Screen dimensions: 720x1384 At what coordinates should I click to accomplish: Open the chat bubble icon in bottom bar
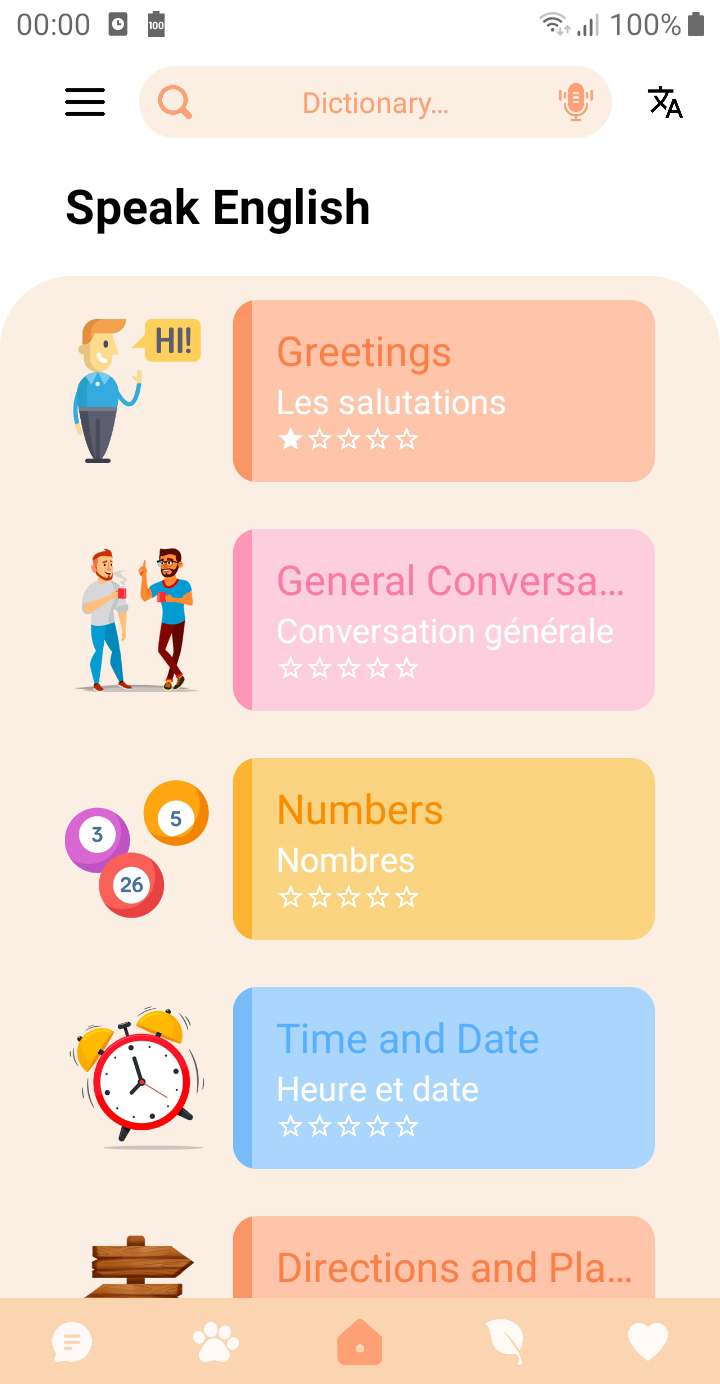pos(71,1340)
